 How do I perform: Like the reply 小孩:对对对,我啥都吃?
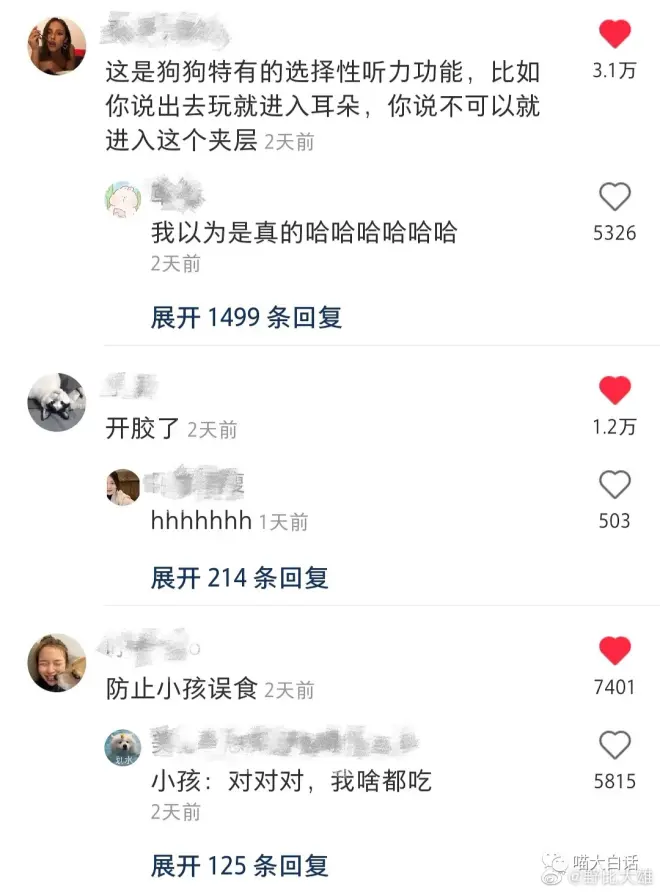pyautogui.click(x=614, y=745)
